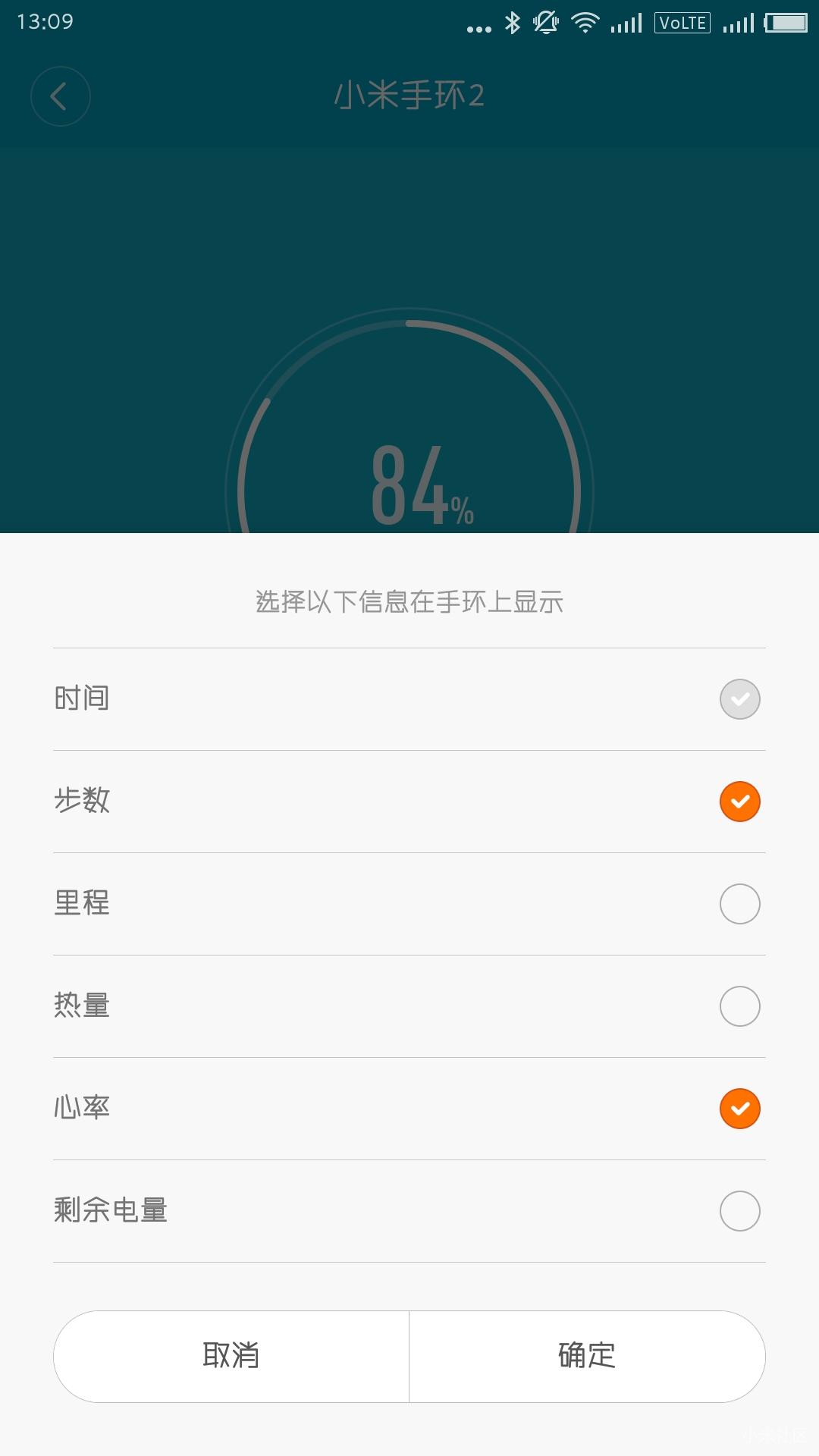Disable the 步数 display option
The image size is (819, 1456).
[739, 800]
